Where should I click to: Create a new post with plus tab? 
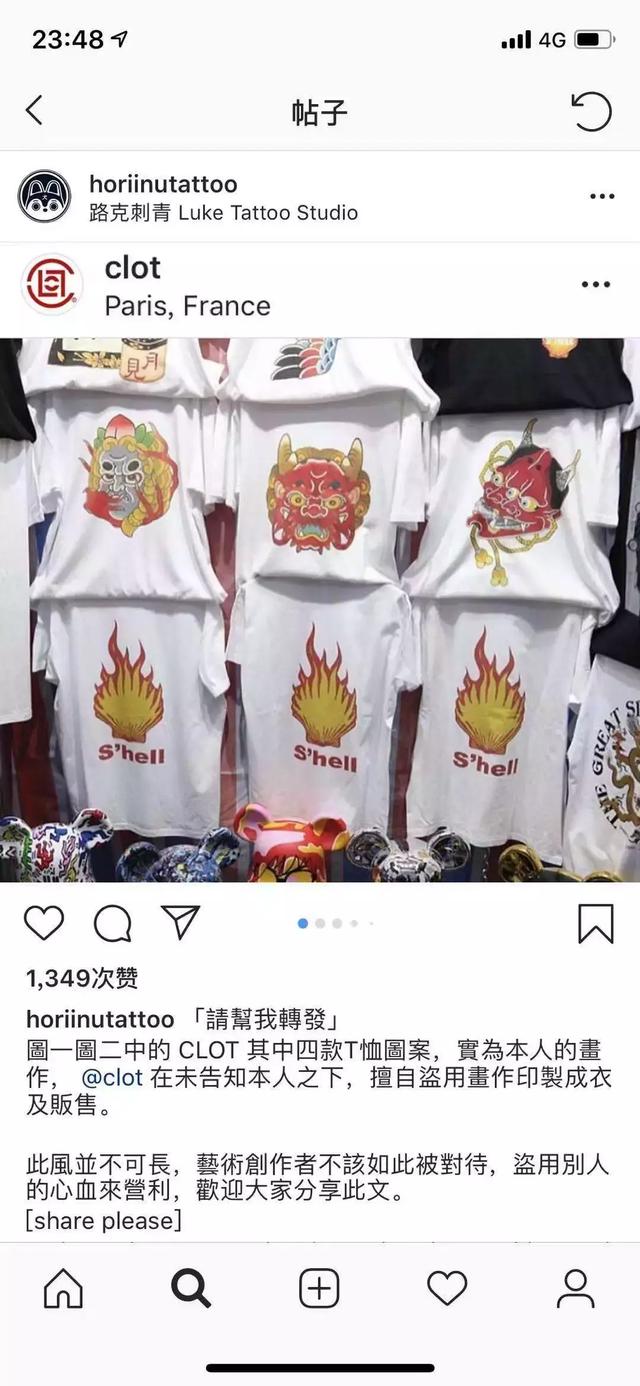coord(319,1288)
